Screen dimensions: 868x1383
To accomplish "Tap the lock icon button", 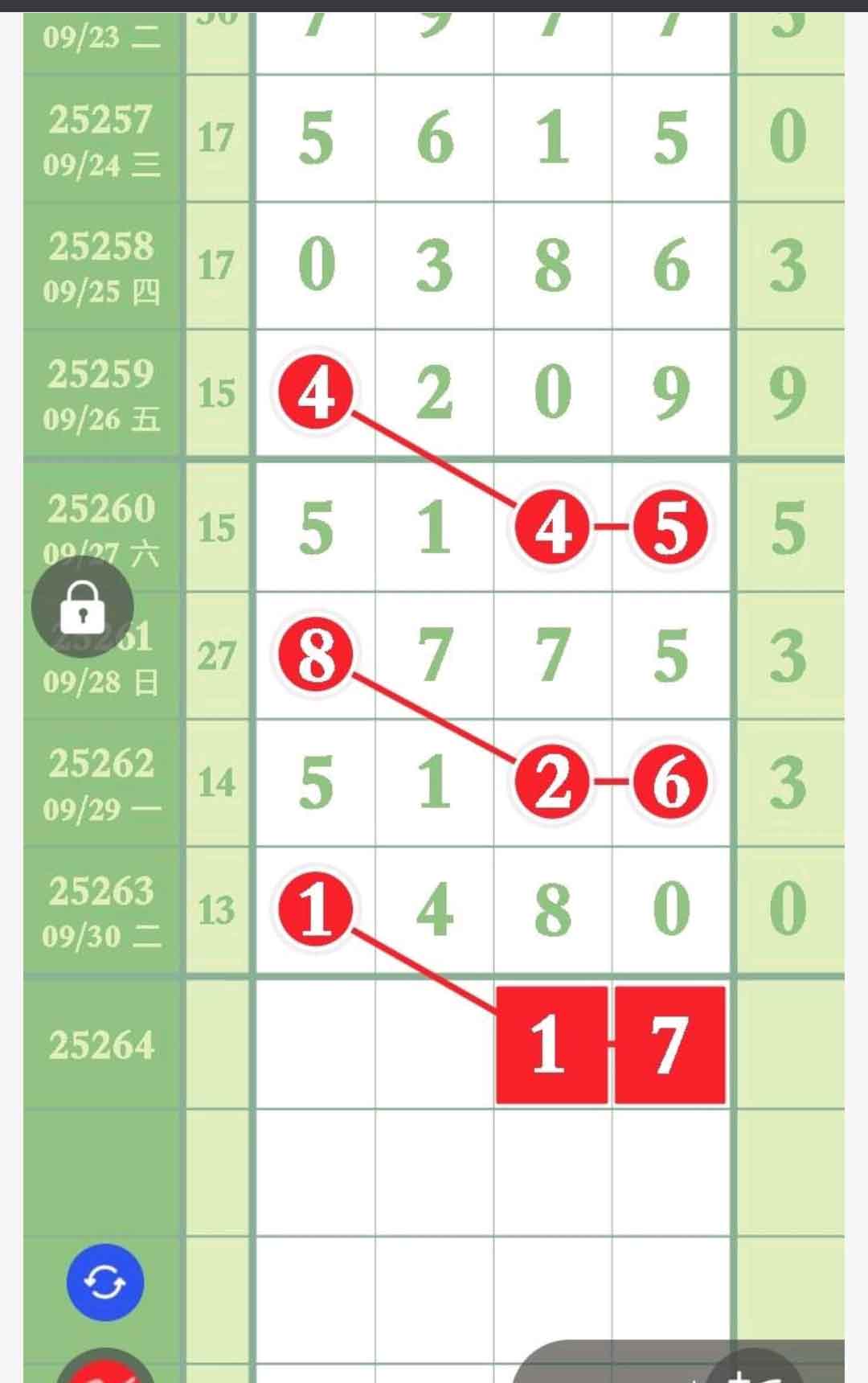I will (82, 606).
